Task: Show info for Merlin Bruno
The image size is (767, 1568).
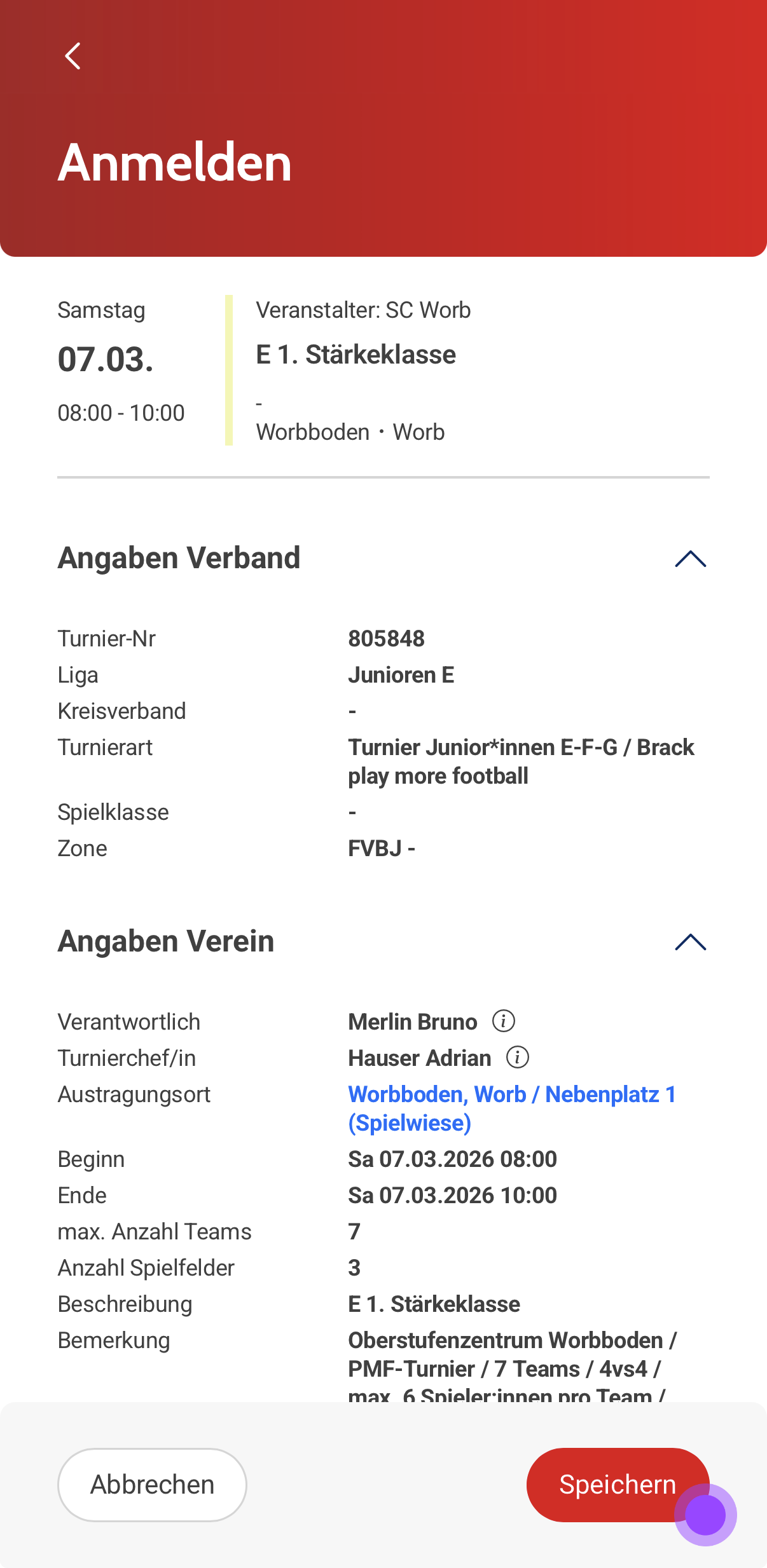Action: (504, 1021)
